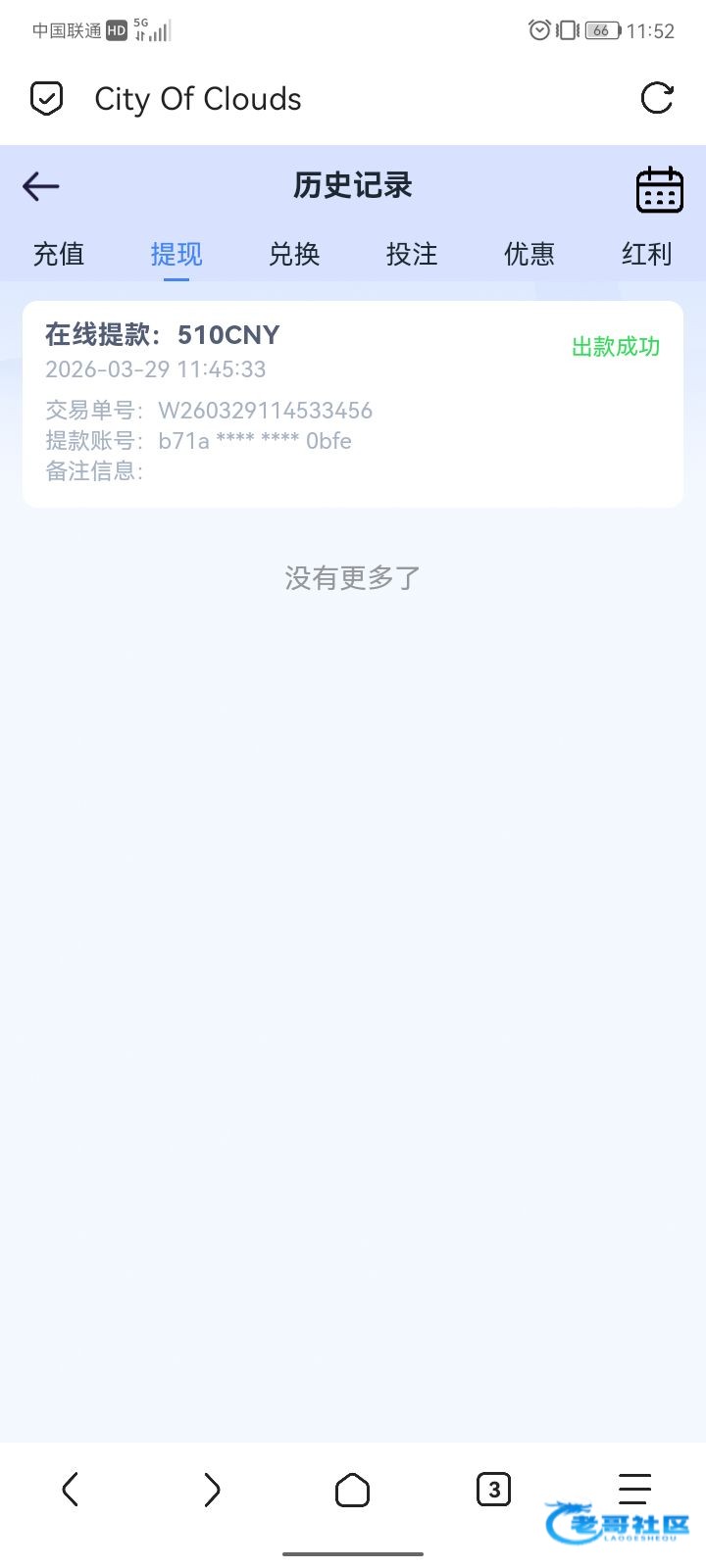Viewport: 706px width, 1568px height.
Task: Open the browser tabs switcher showing 3
Action: click(x=493, y=1490)
